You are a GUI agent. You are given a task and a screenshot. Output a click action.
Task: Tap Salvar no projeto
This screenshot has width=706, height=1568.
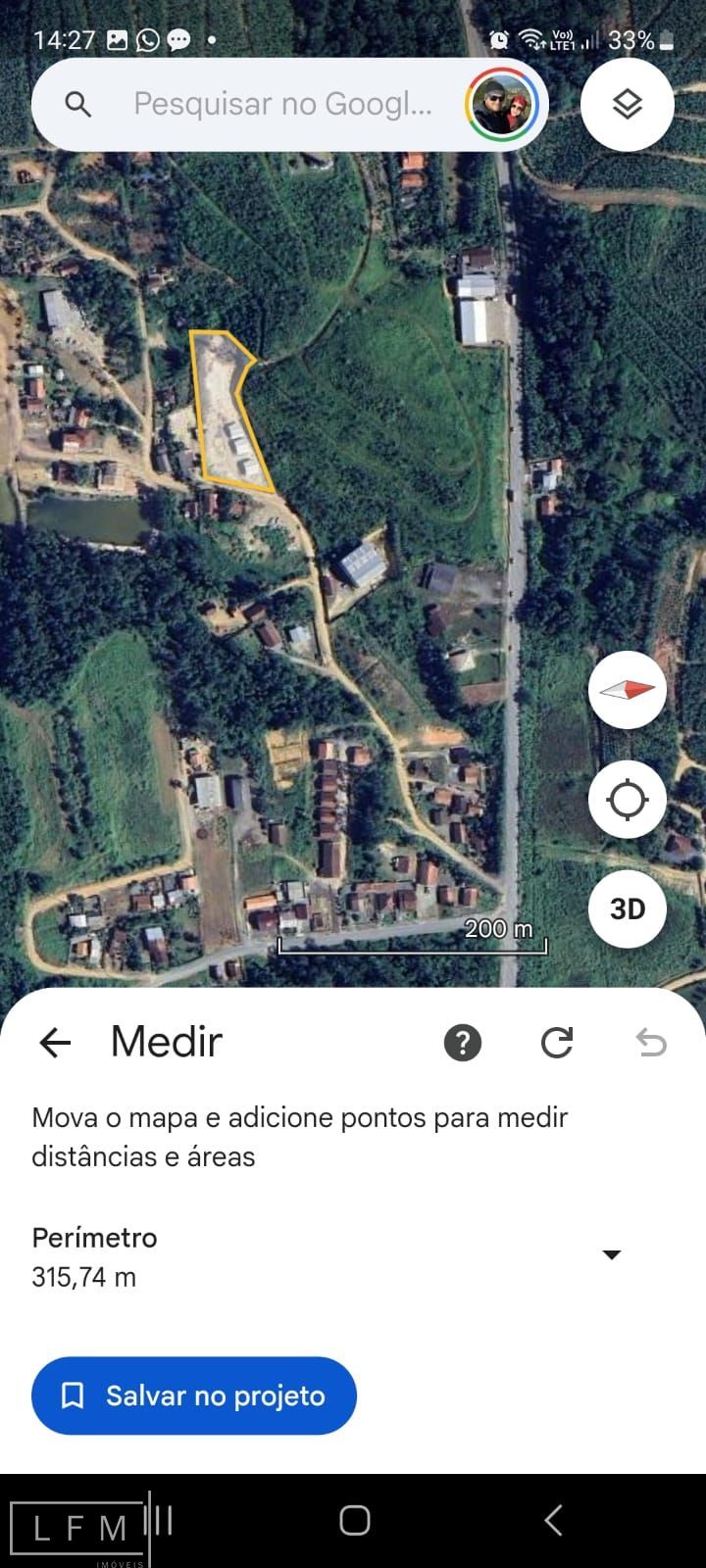click(194, 1396)
